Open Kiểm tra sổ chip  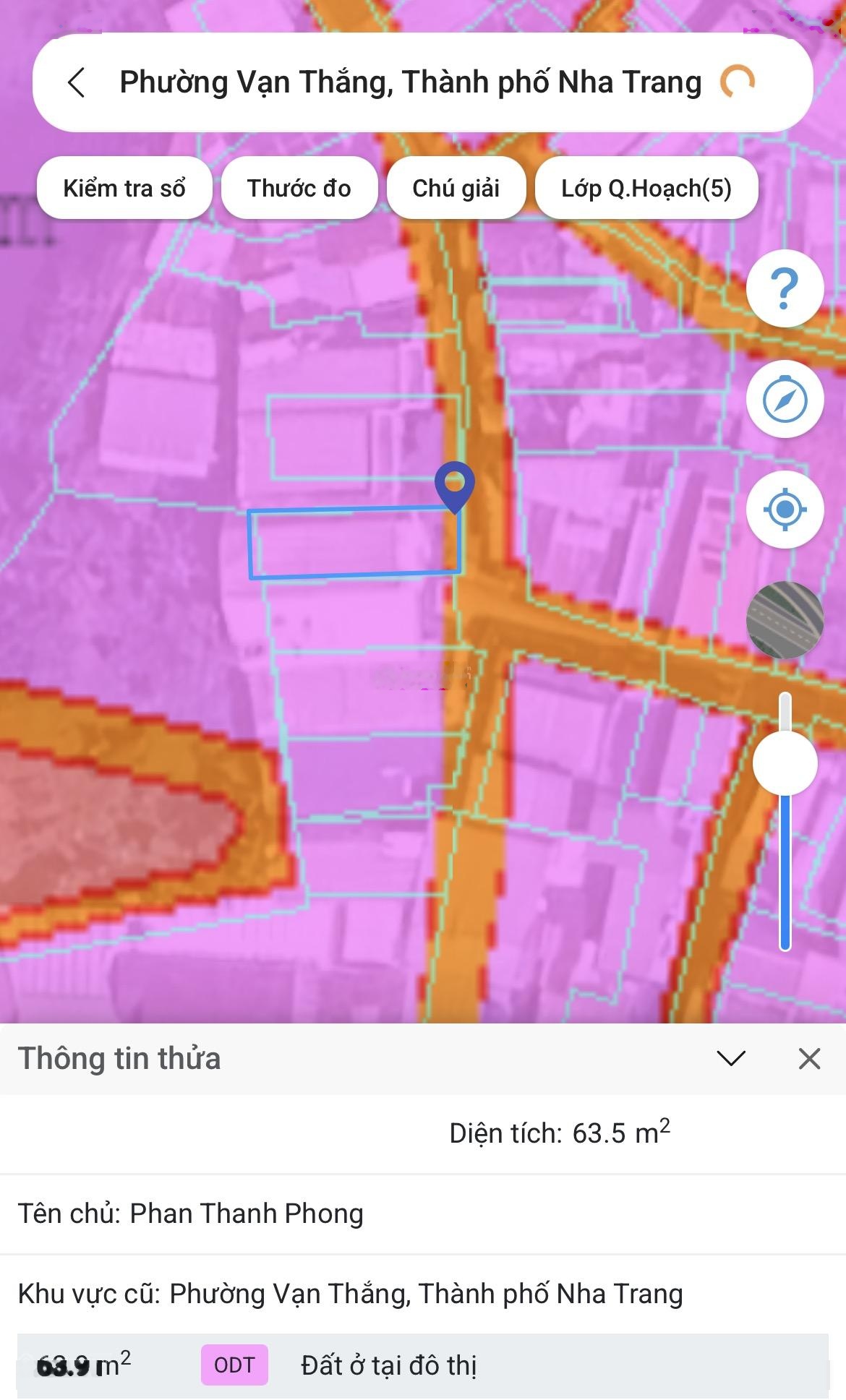coord(124,188)
